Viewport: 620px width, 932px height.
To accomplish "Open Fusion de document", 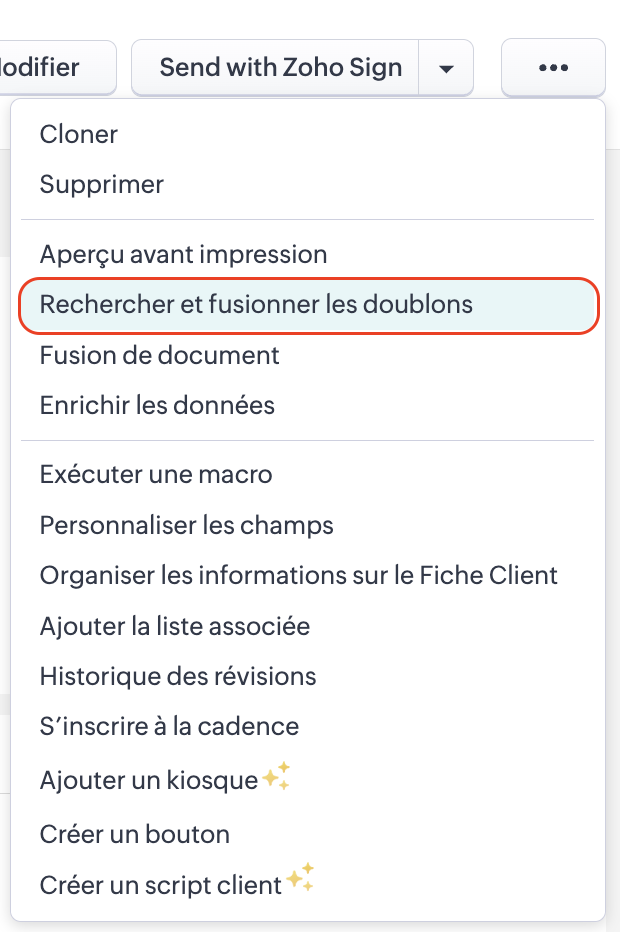I will pos(159,355).
